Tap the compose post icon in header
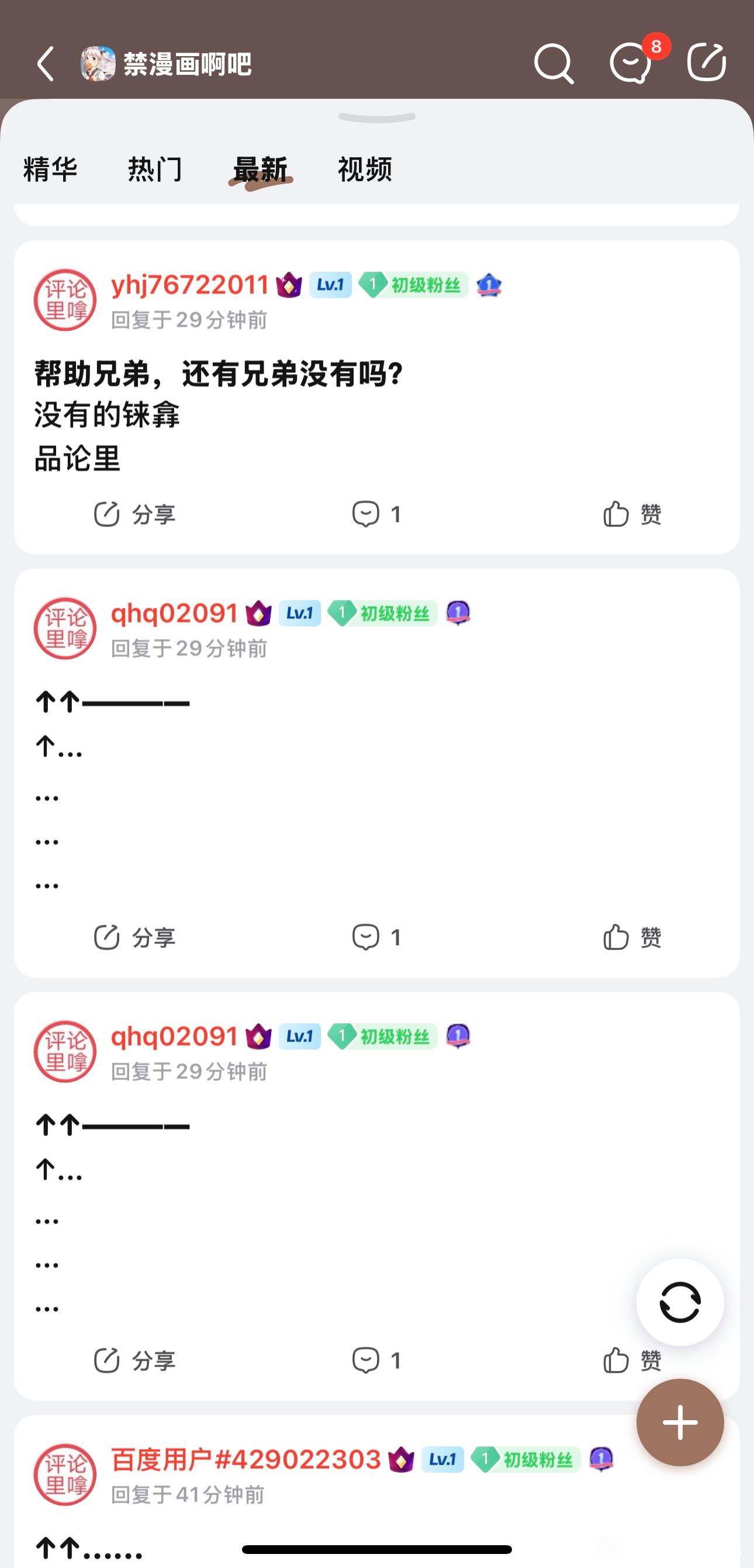The height and width of the screenshot is (1568, 754). pos(707,62)
